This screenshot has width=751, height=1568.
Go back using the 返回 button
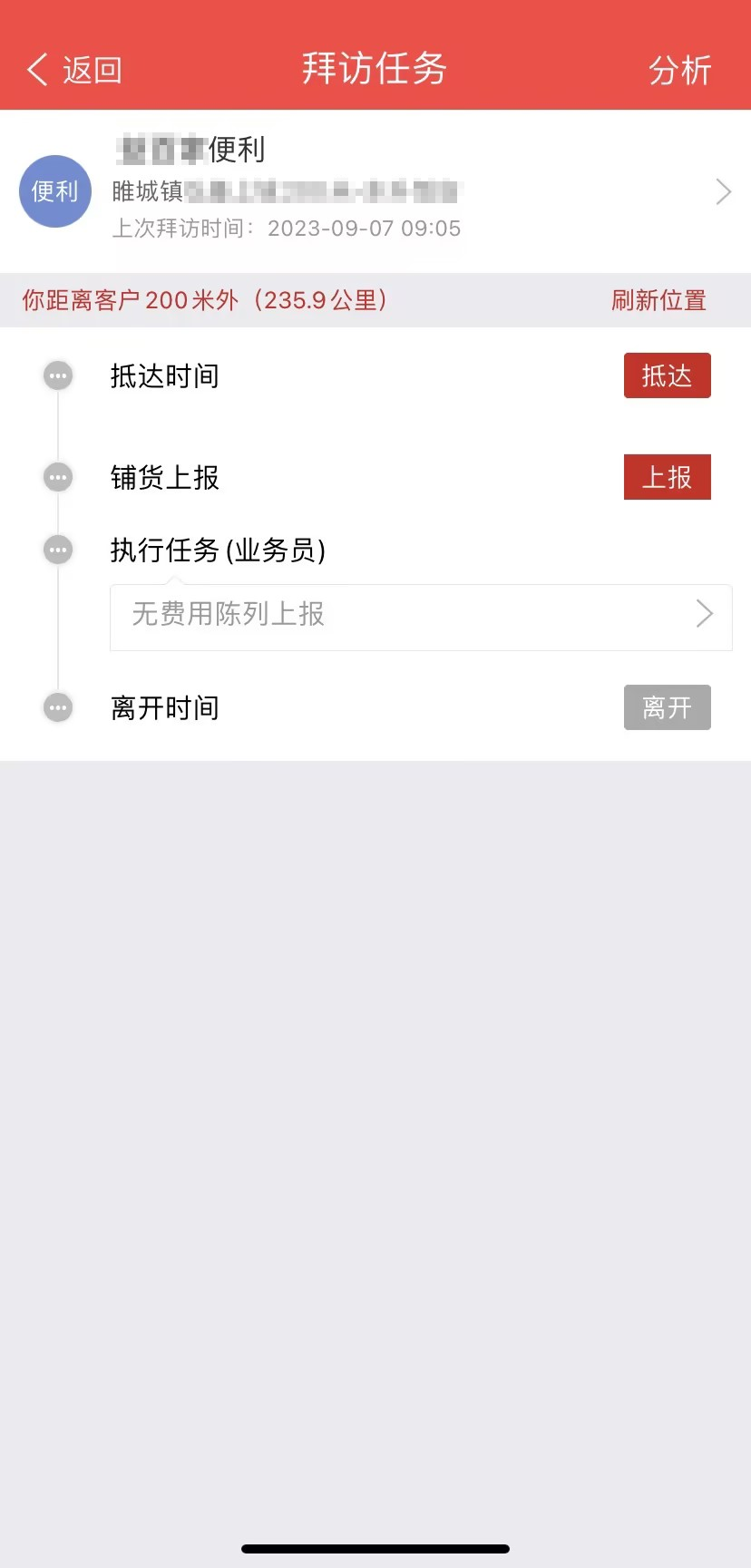tap(75, 70)
